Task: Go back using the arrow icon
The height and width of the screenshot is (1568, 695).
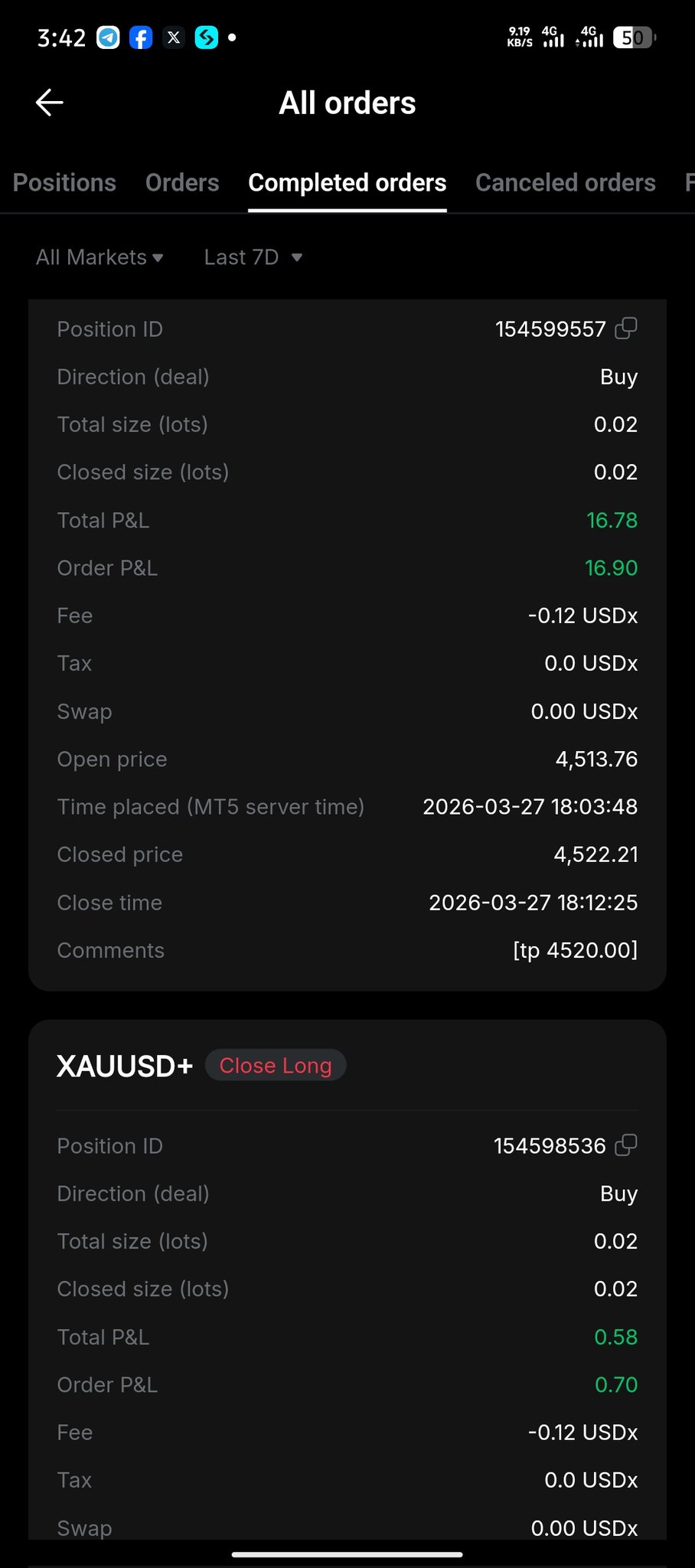Action: 50,103
